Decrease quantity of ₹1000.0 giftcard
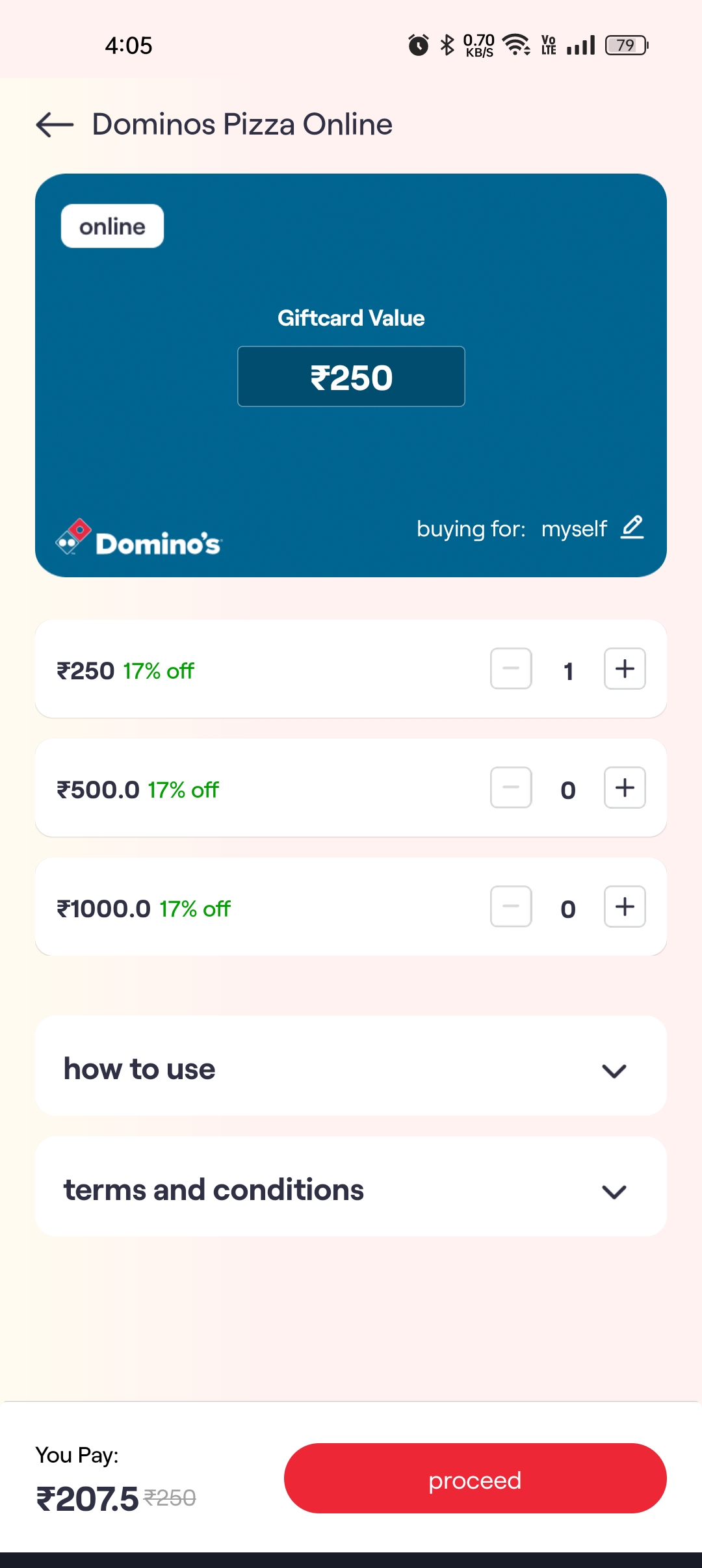 pos(511,907)
